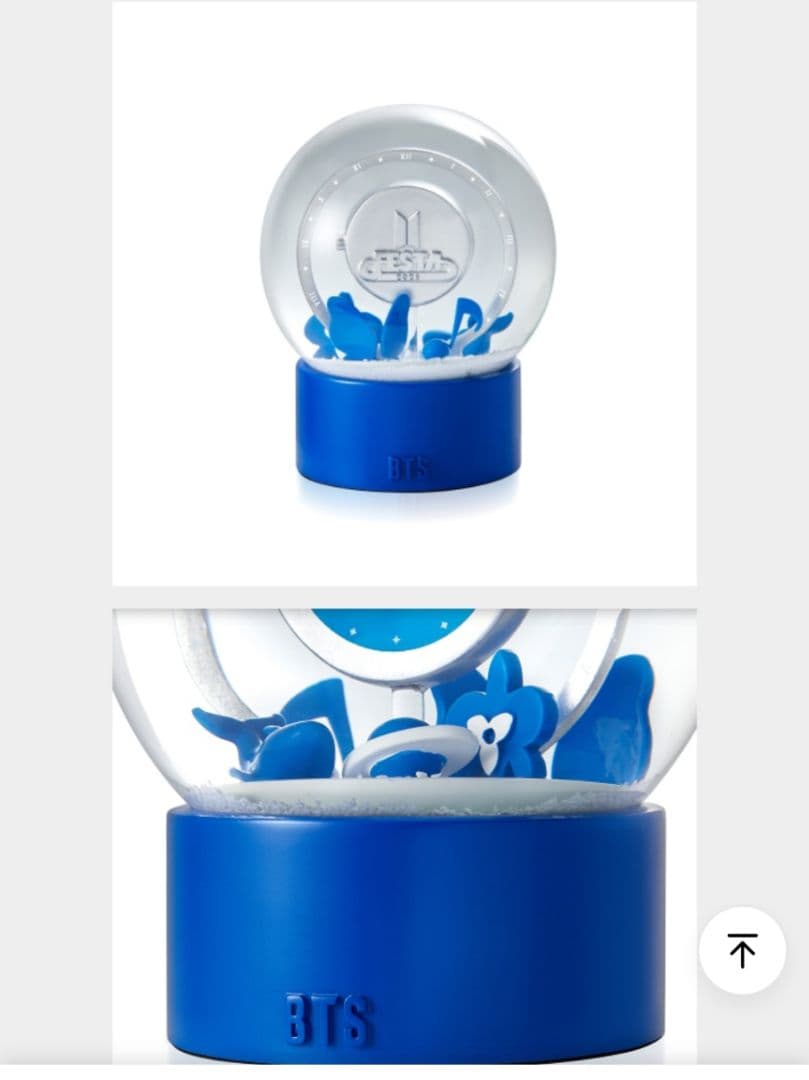
Task: Open the full snow globe product image
Action: coord(404,294)
